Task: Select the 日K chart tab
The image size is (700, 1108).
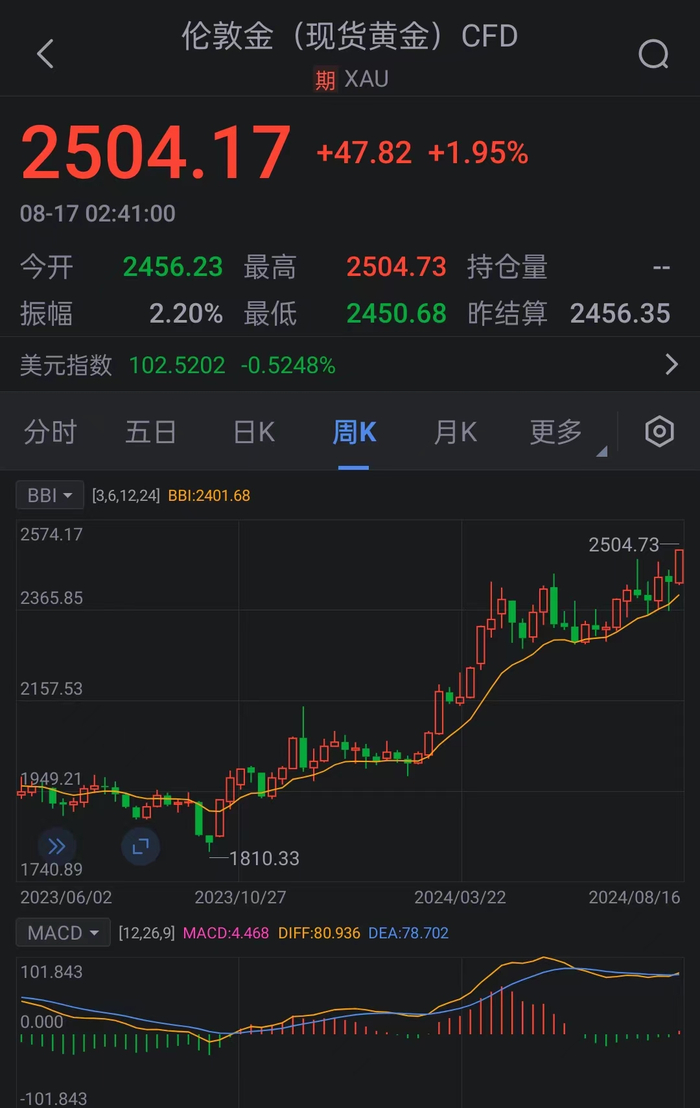Action: coord(253,432)
